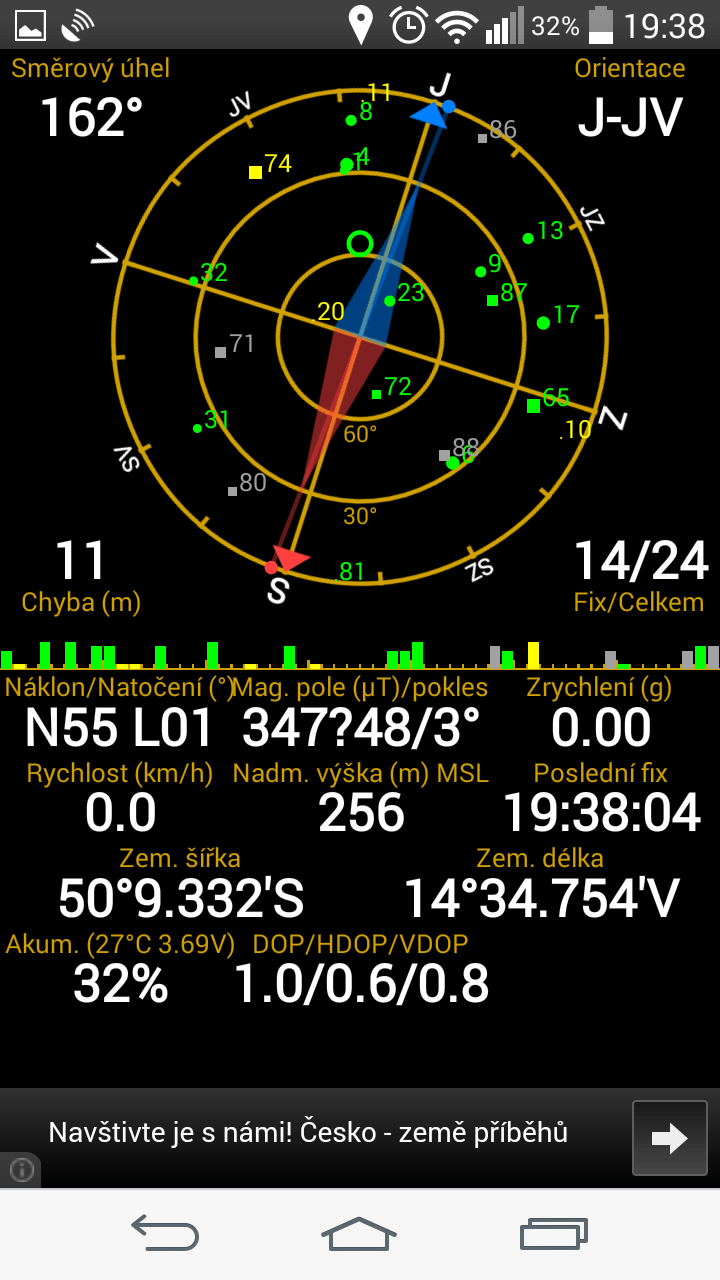
Task: Go back with the navigation bar
Action: tap(165, 1233)
